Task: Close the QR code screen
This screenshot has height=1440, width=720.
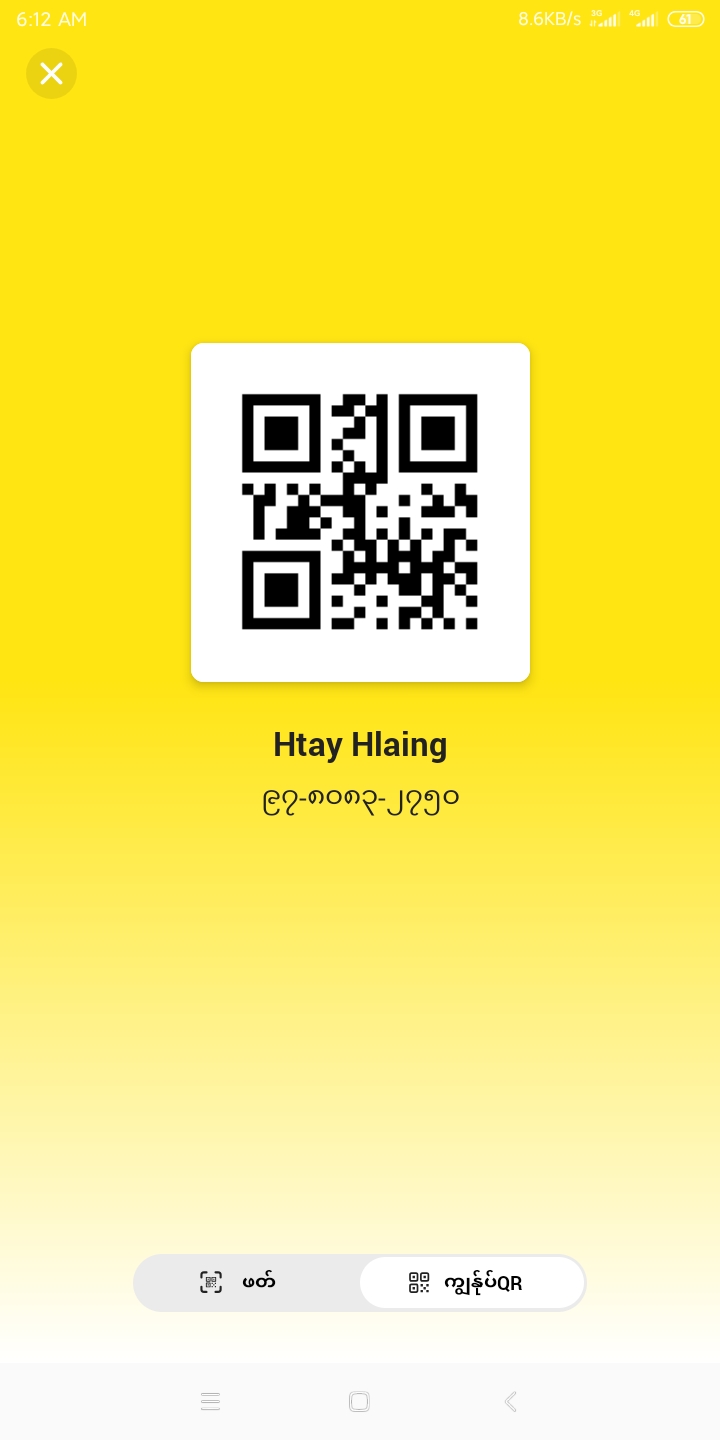Action: [x=51, y=73]
